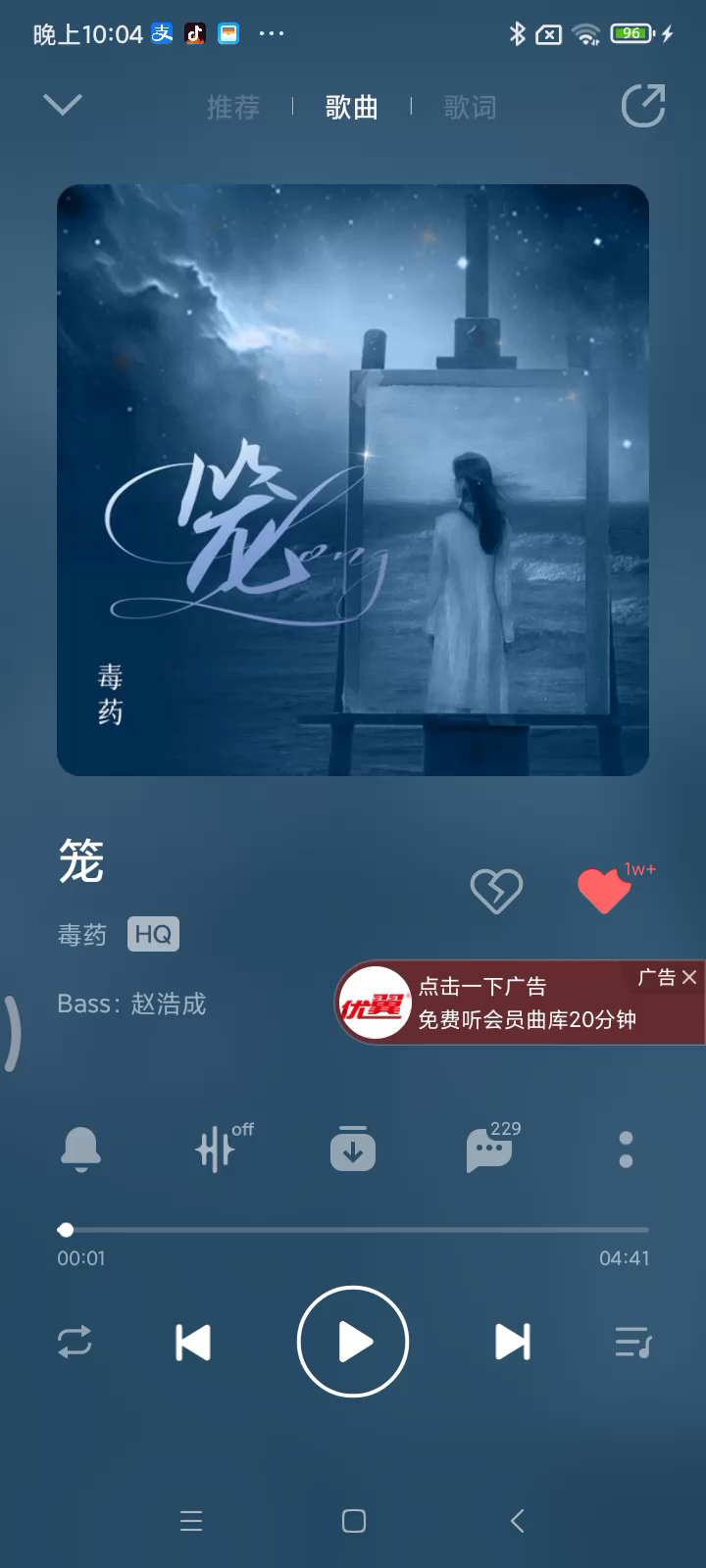Open the play queue list
Image resolution: width=706 pixels, height=1568 pixels.
[x=632, y=1342]
